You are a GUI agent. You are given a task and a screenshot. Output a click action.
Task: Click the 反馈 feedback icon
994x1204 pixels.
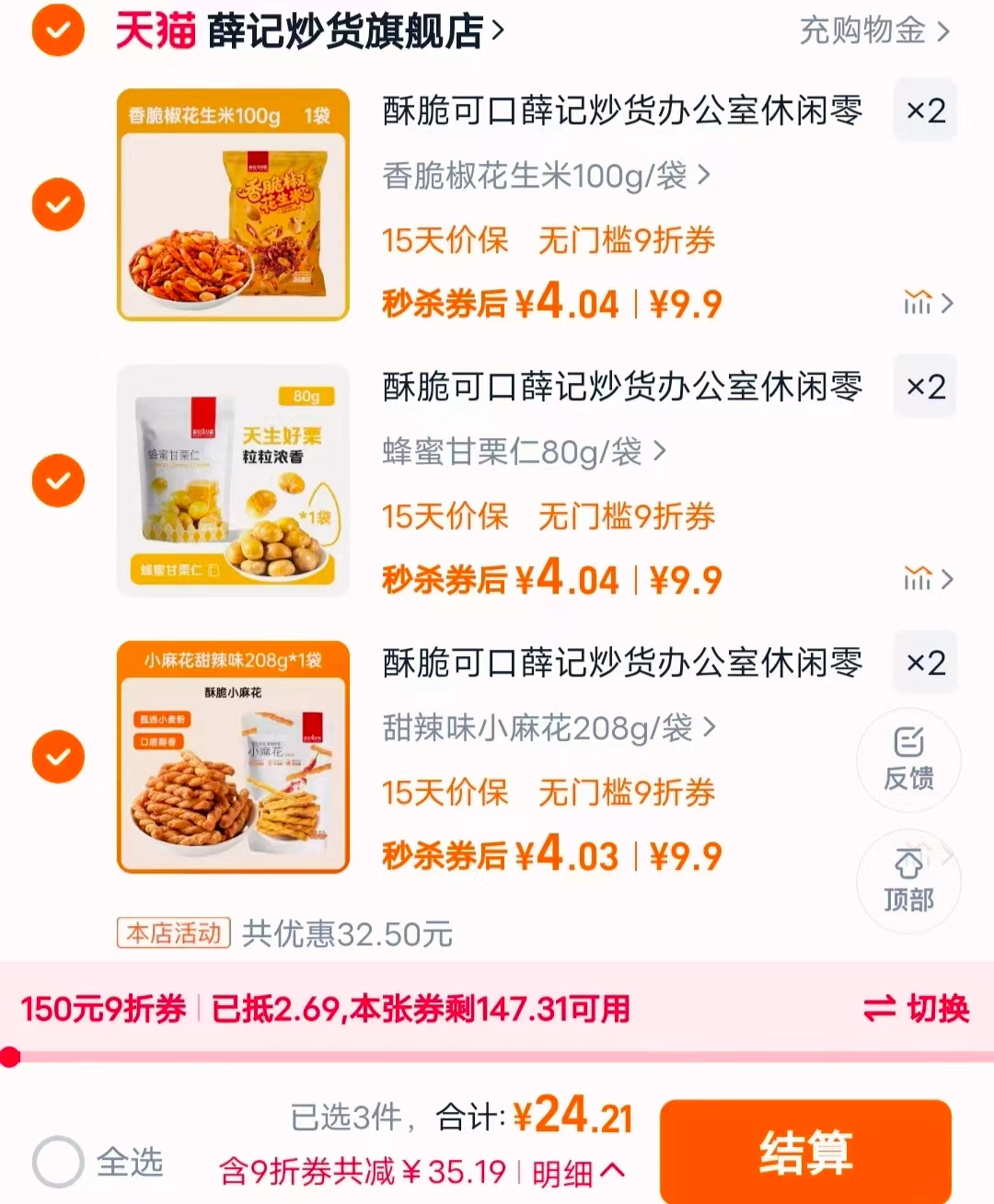[x=908, y=759]
